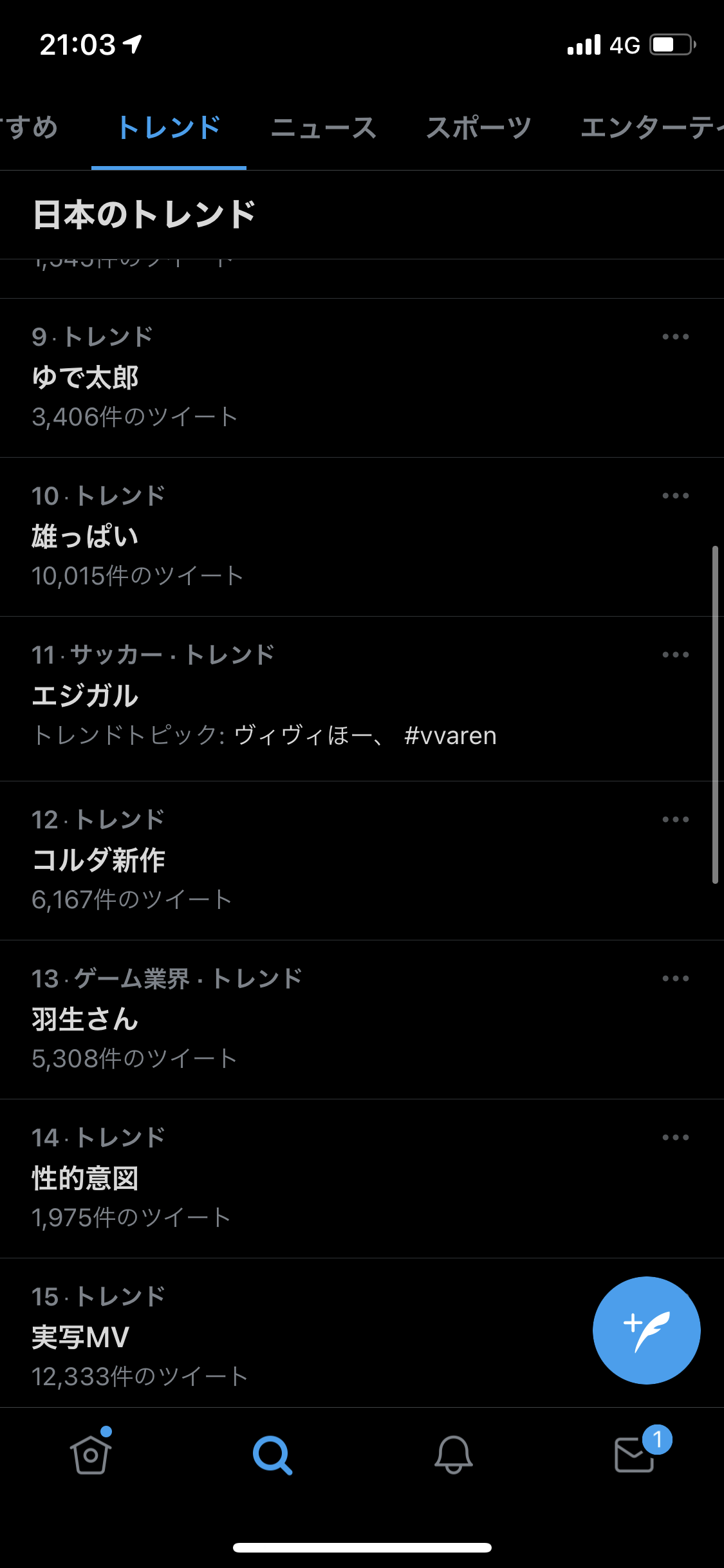Compose a new tweet
Image resolution: width=724 pixels, height=1568 pixels.
[x=646, y=1330]
